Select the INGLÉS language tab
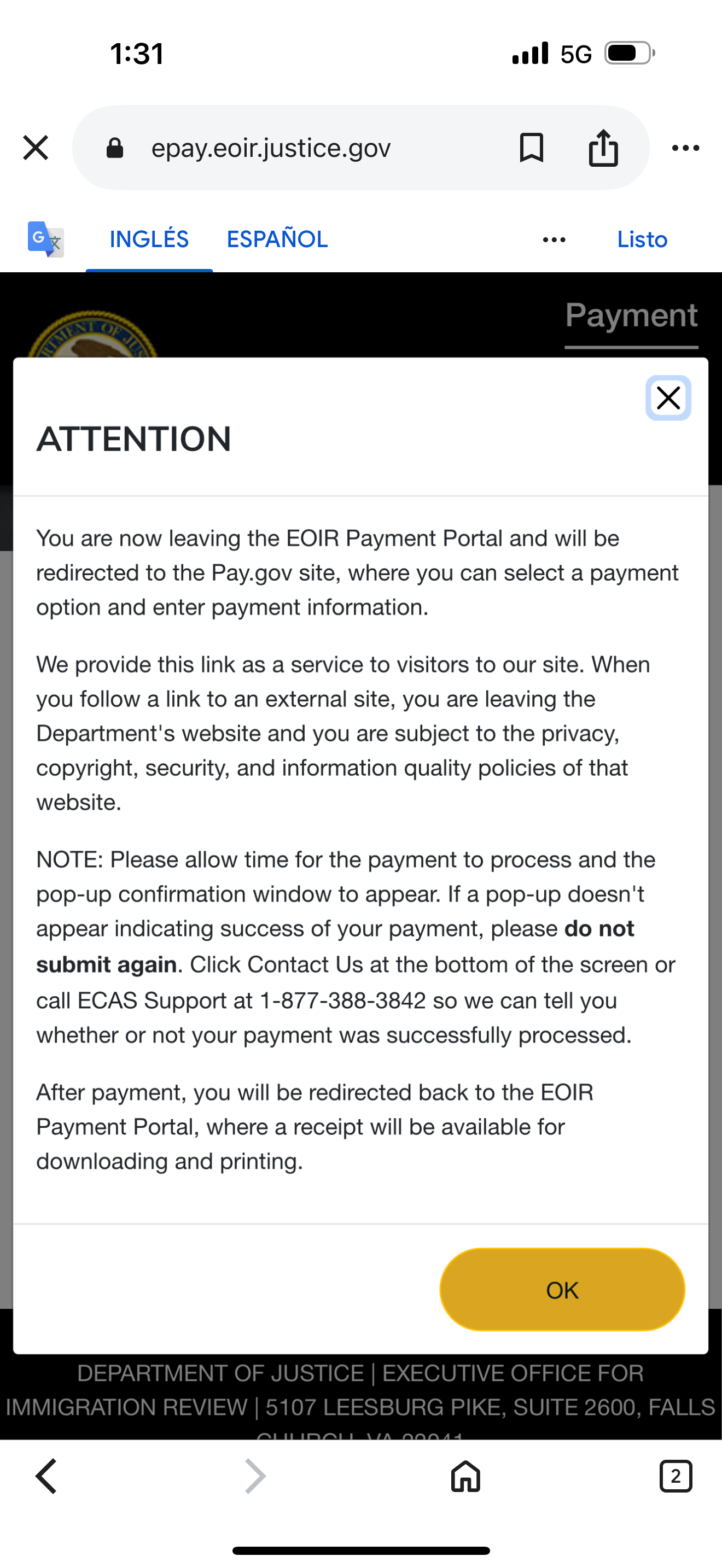The image size is (722, 1568). tap(149, 239)
